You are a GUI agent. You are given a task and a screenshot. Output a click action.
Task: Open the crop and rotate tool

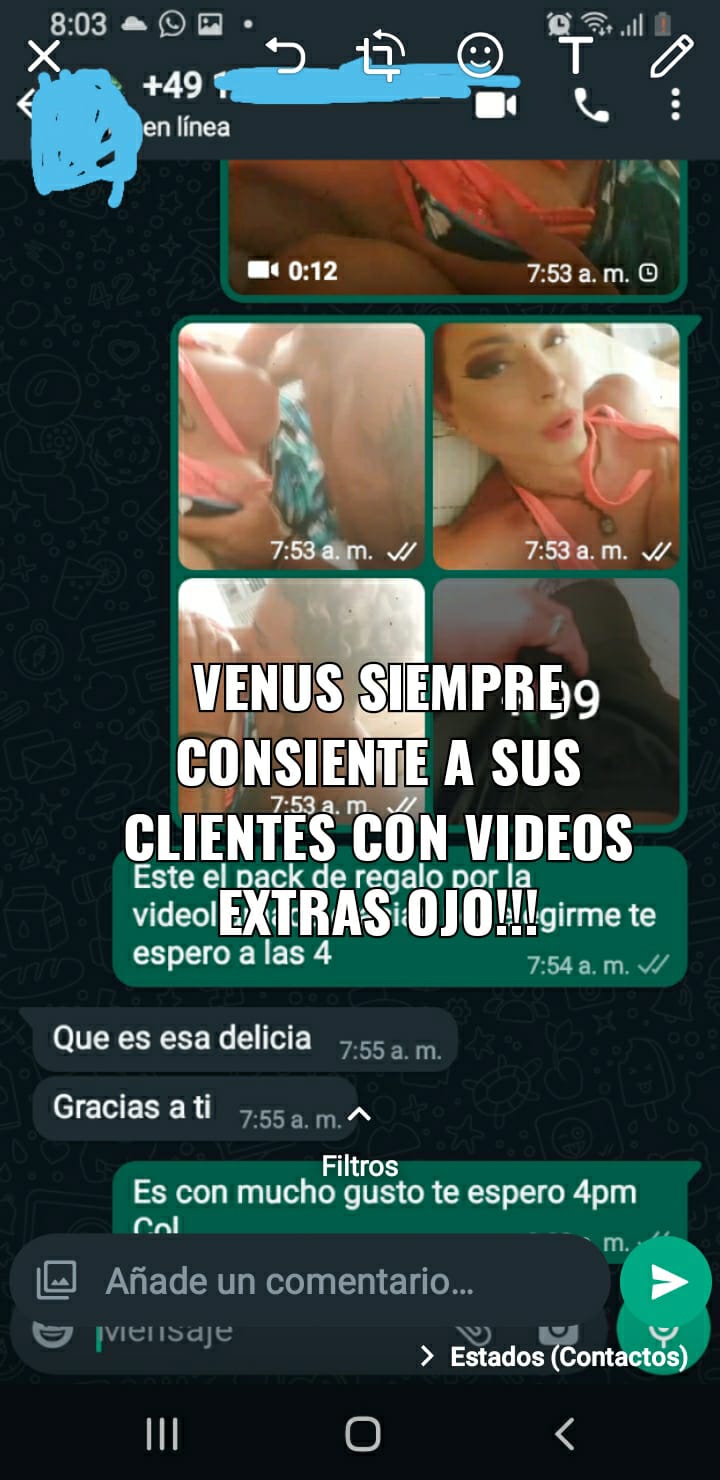pos(381,56)
